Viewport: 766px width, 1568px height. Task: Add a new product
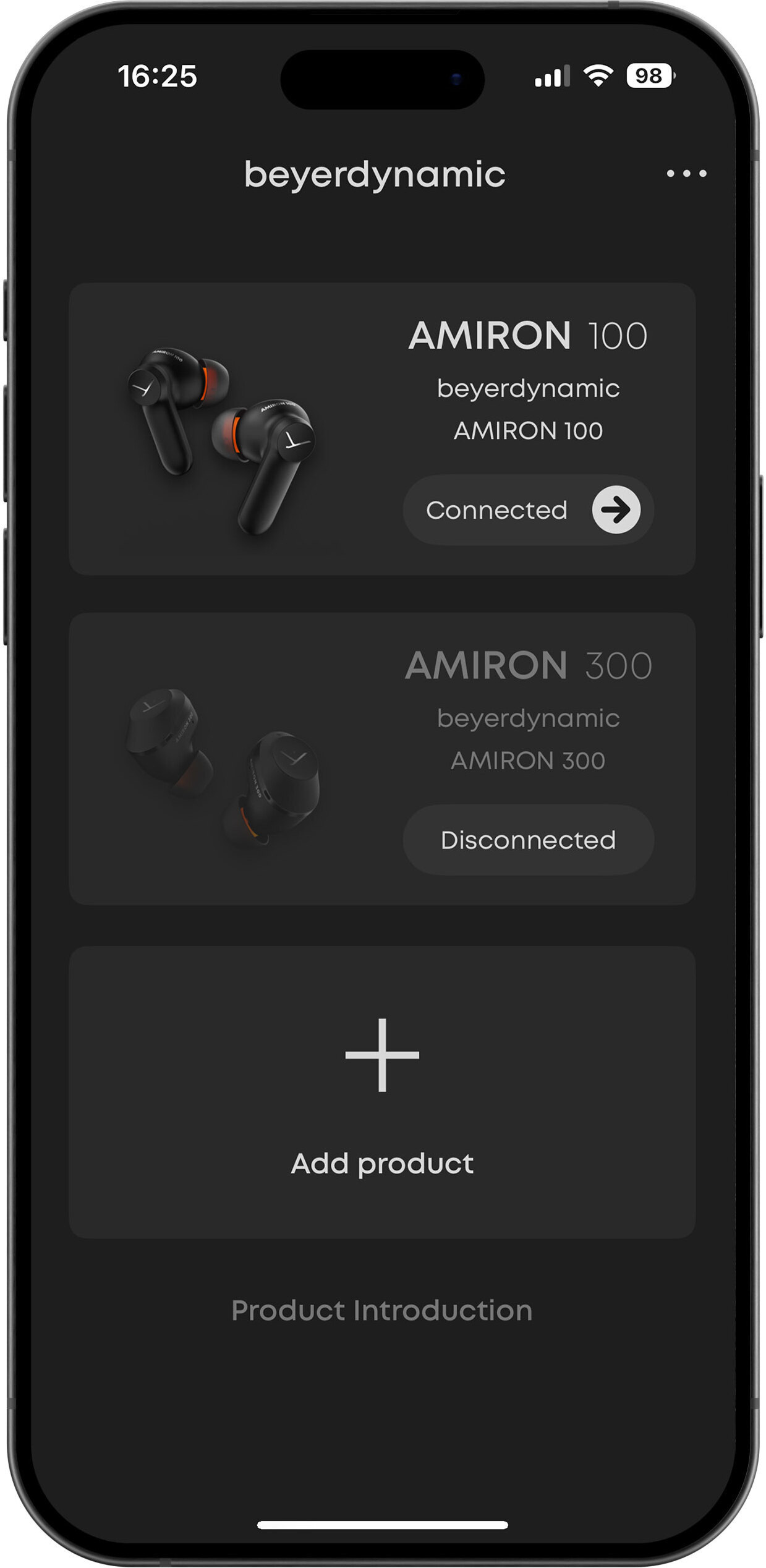tap(382, 1093)
